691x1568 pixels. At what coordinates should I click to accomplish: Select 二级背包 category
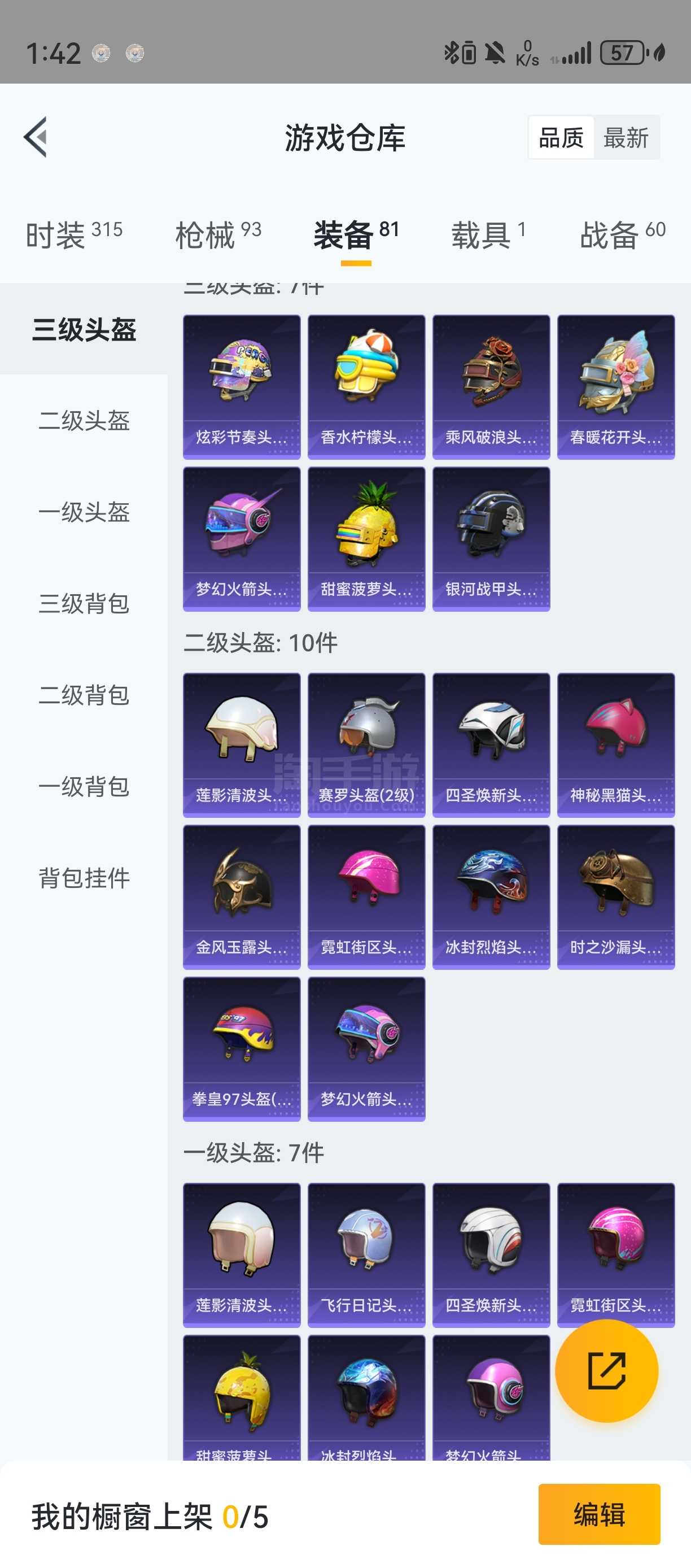(84, 695)
